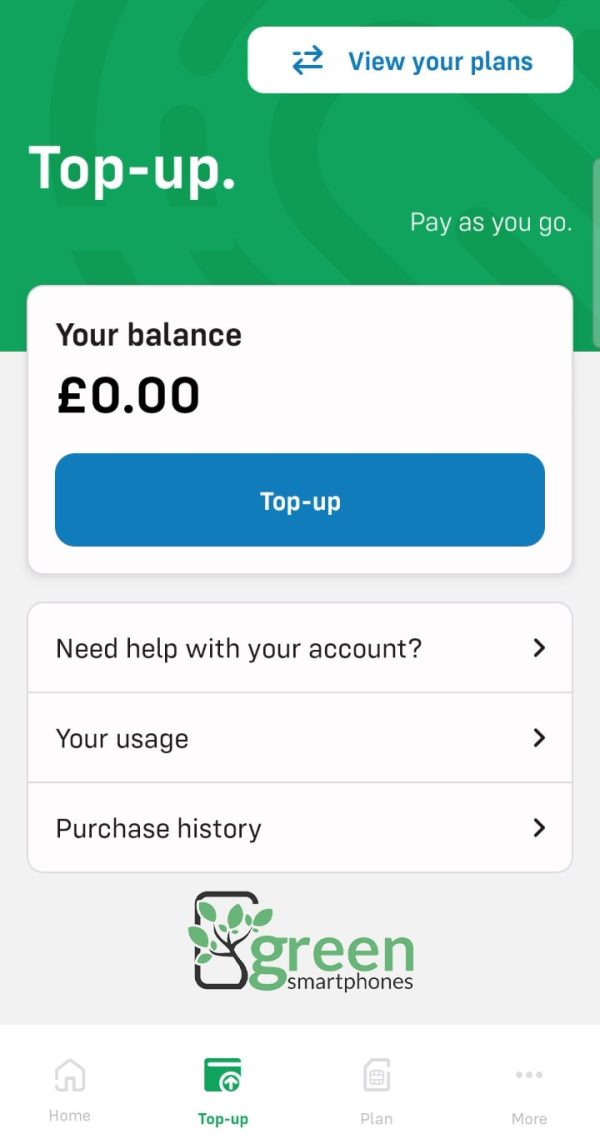View Your usage details
This screenshot has width=600, height=1139.
[x=300, y=738]
